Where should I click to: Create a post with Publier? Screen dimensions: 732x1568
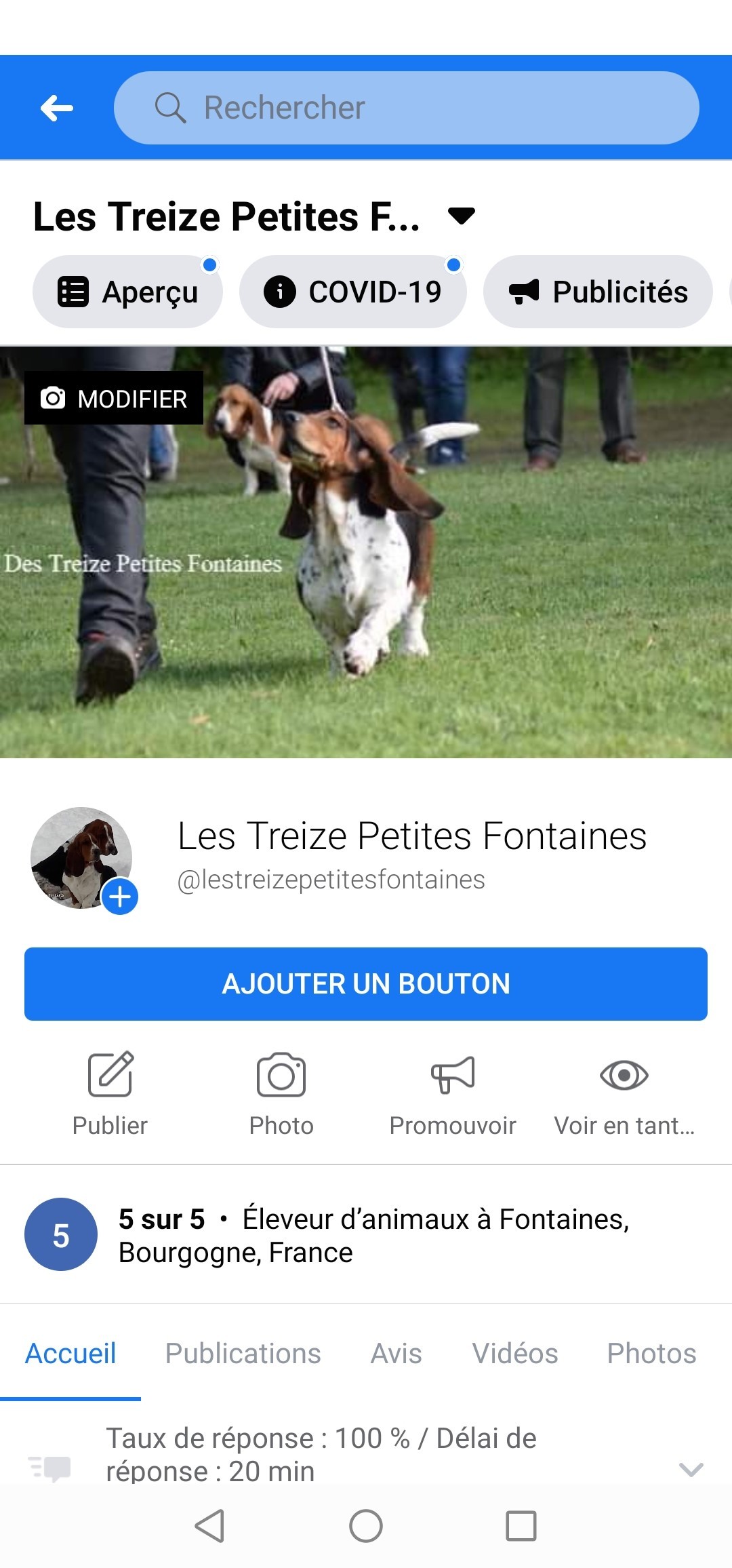pyautogui.click(x=110, y=1093)
